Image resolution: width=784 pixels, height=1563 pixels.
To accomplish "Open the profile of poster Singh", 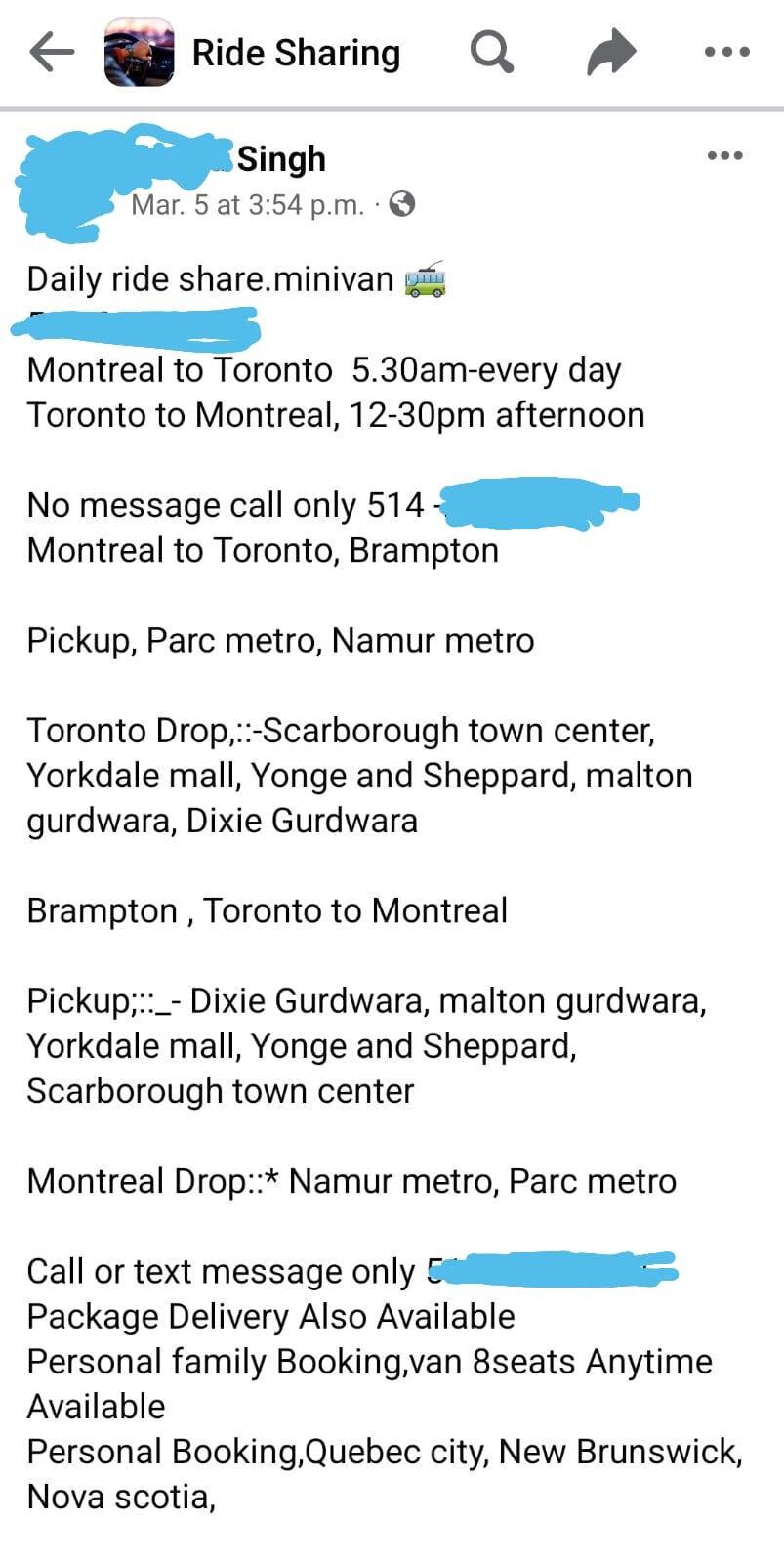I will (x=281, y=158).
